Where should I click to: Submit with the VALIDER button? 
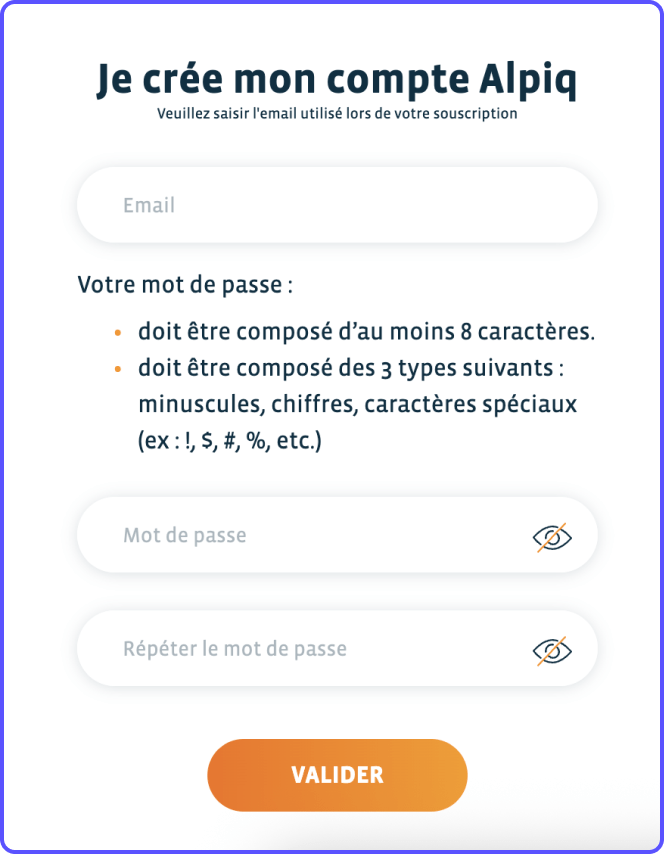pos(337,775)
